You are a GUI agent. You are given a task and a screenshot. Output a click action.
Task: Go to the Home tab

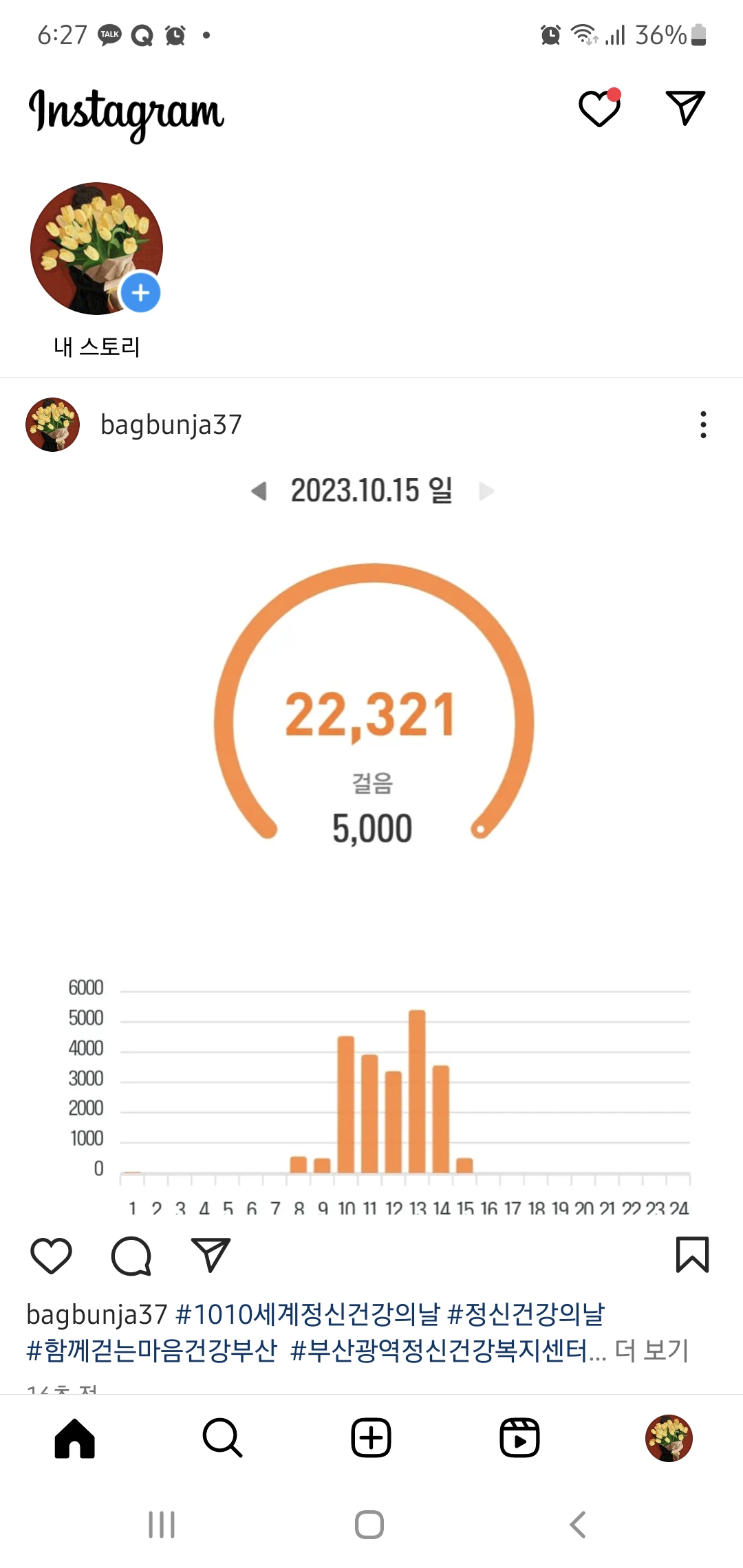(74, 1438)
